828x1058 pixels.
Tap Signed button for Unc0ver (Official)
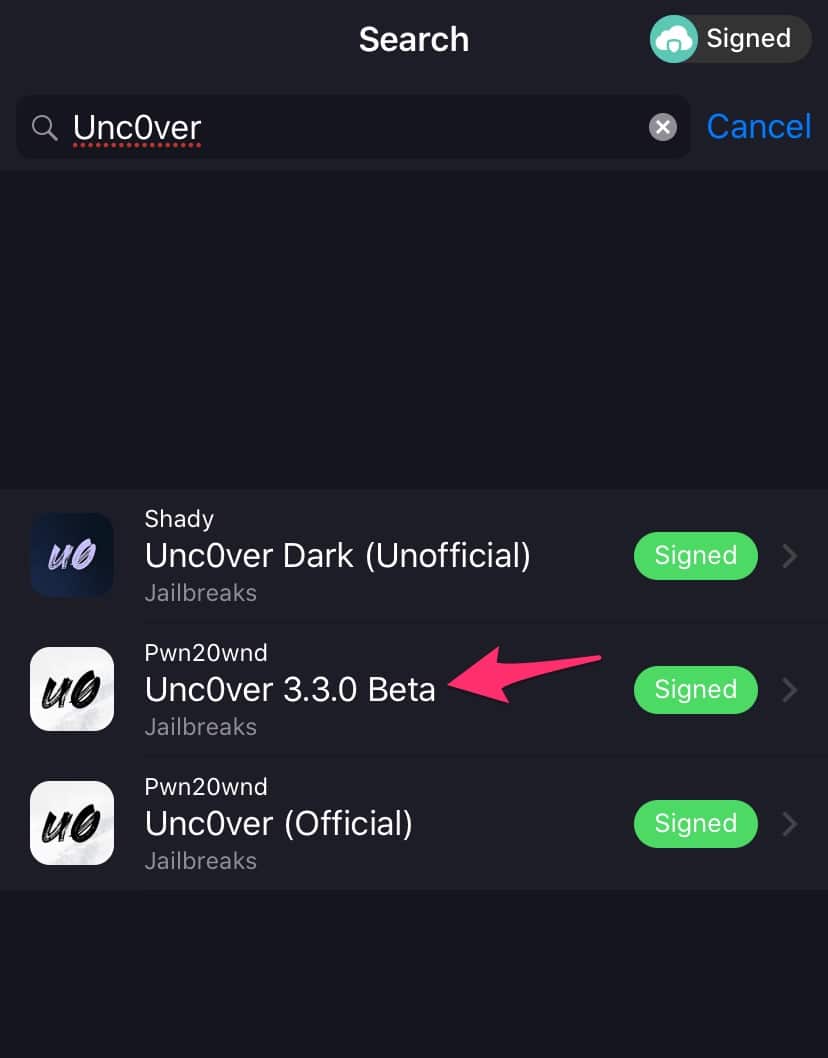pyautogui.click(x=695, y=823)
